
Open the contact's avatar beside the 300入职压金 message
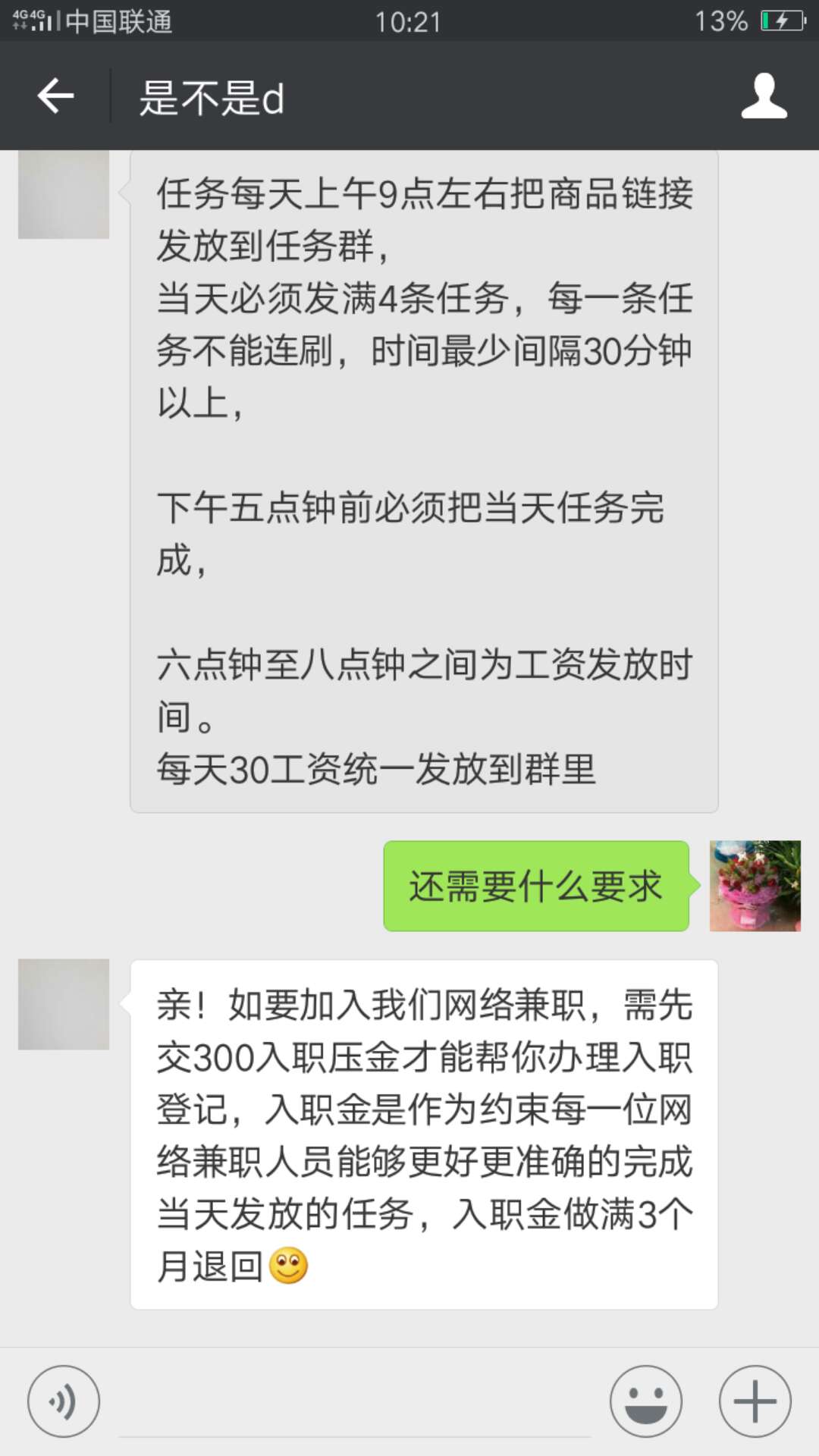[x=64, y=1004]
